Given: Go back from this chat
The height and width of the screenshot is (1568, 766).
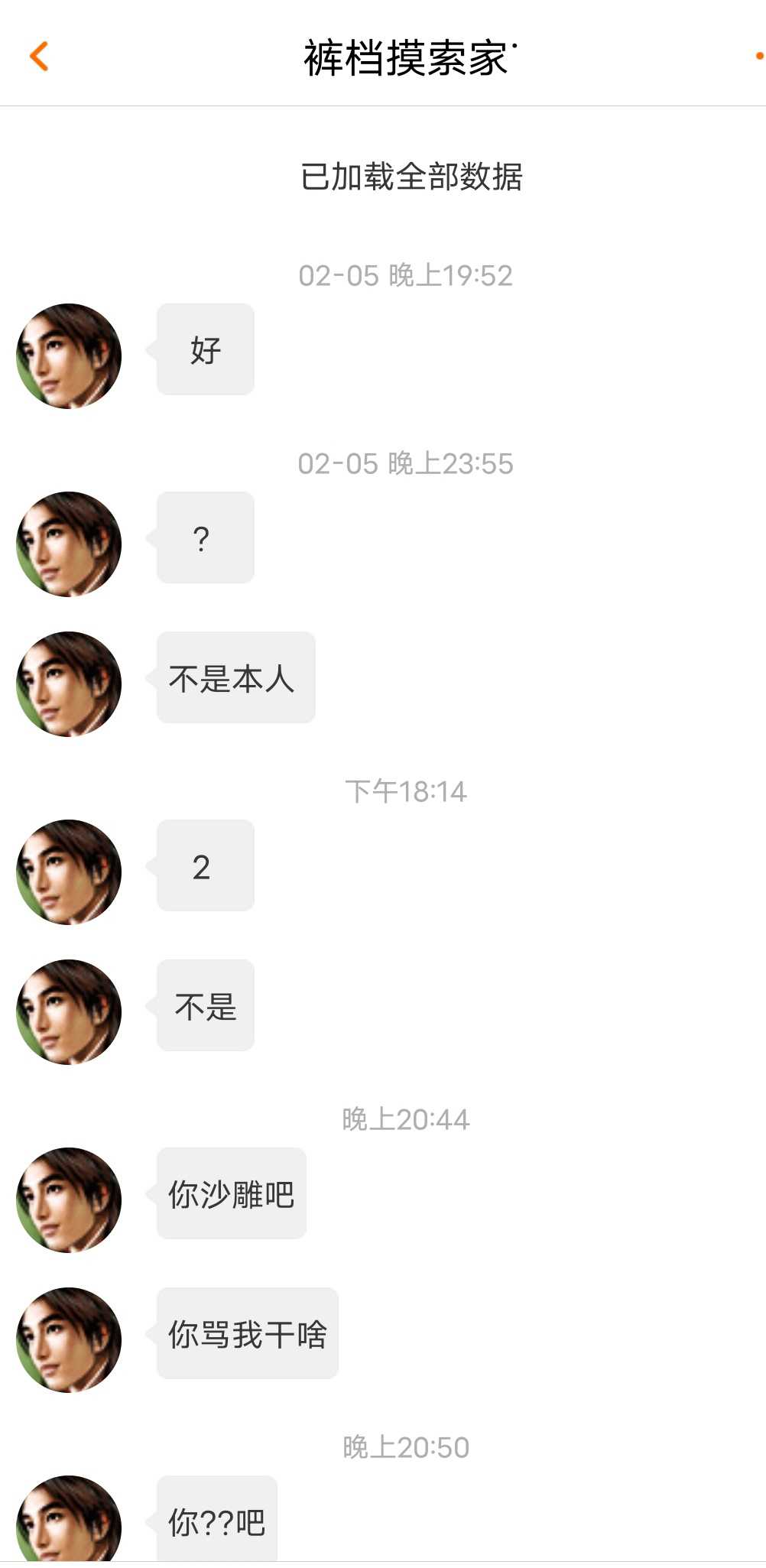Looking at the screenshot, I should (38, 56).
